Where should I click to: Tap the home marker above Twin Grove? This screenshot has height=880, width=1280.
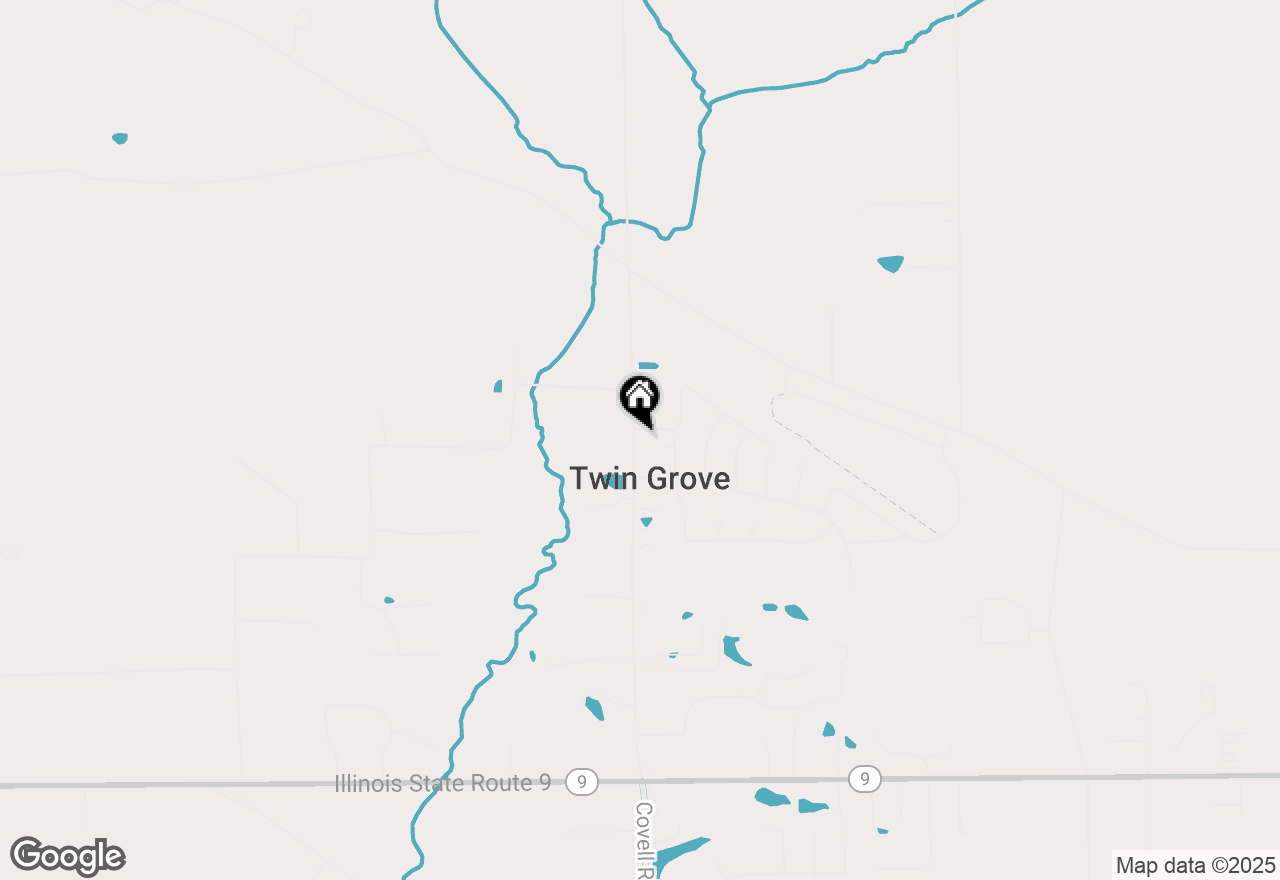(x=640, y=398)
